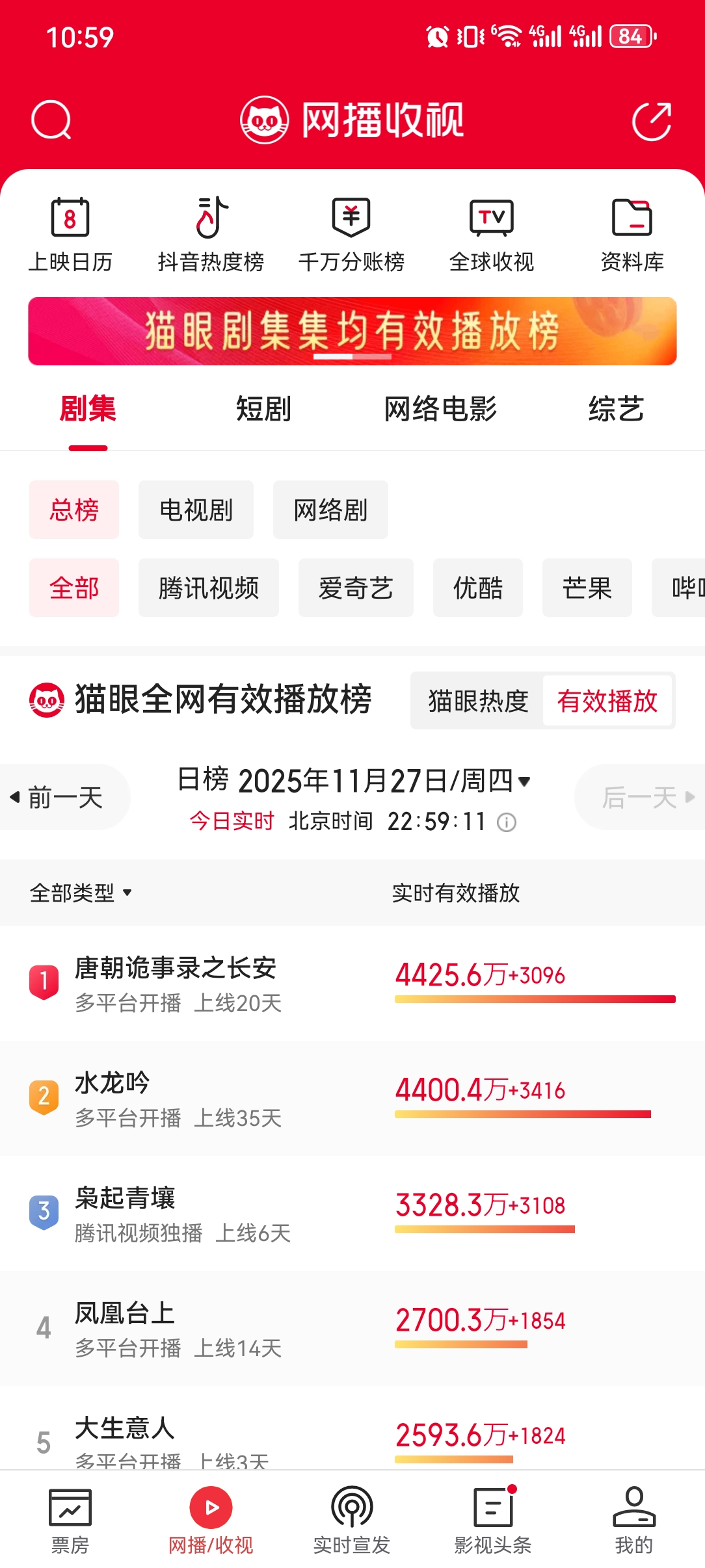Open the search icon in the header
The height and width of the screenshot is (1568, 705).
point(51,120)
